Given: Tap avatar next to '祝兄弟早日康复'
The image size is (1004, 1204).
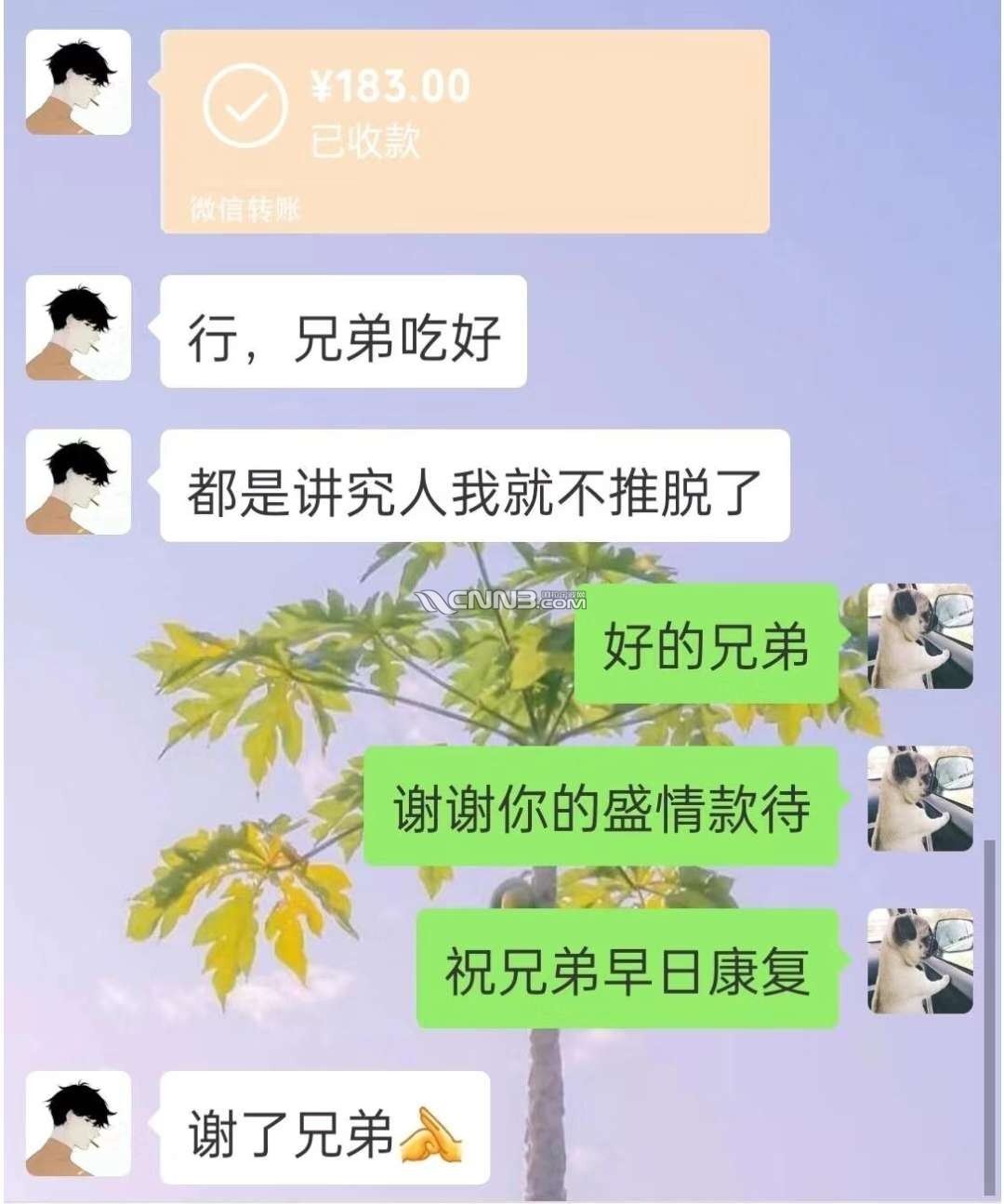Looking at the screenshot, I should click(919, 960).
